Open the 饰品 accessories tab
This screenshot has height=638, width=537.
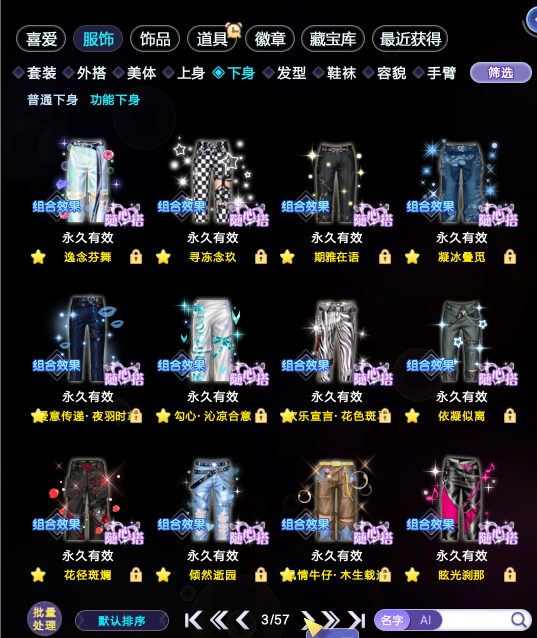(x=155, y=39)
